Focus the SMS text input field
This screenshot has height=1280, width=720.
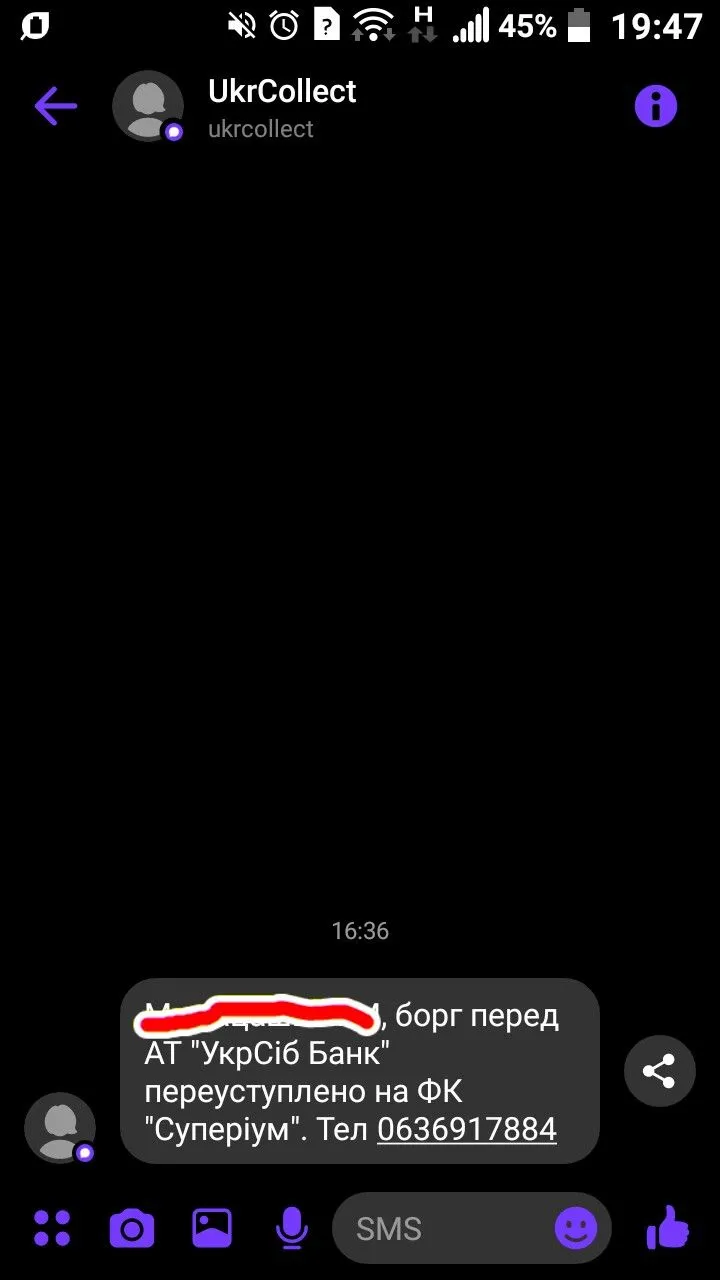coord(440,1227)
